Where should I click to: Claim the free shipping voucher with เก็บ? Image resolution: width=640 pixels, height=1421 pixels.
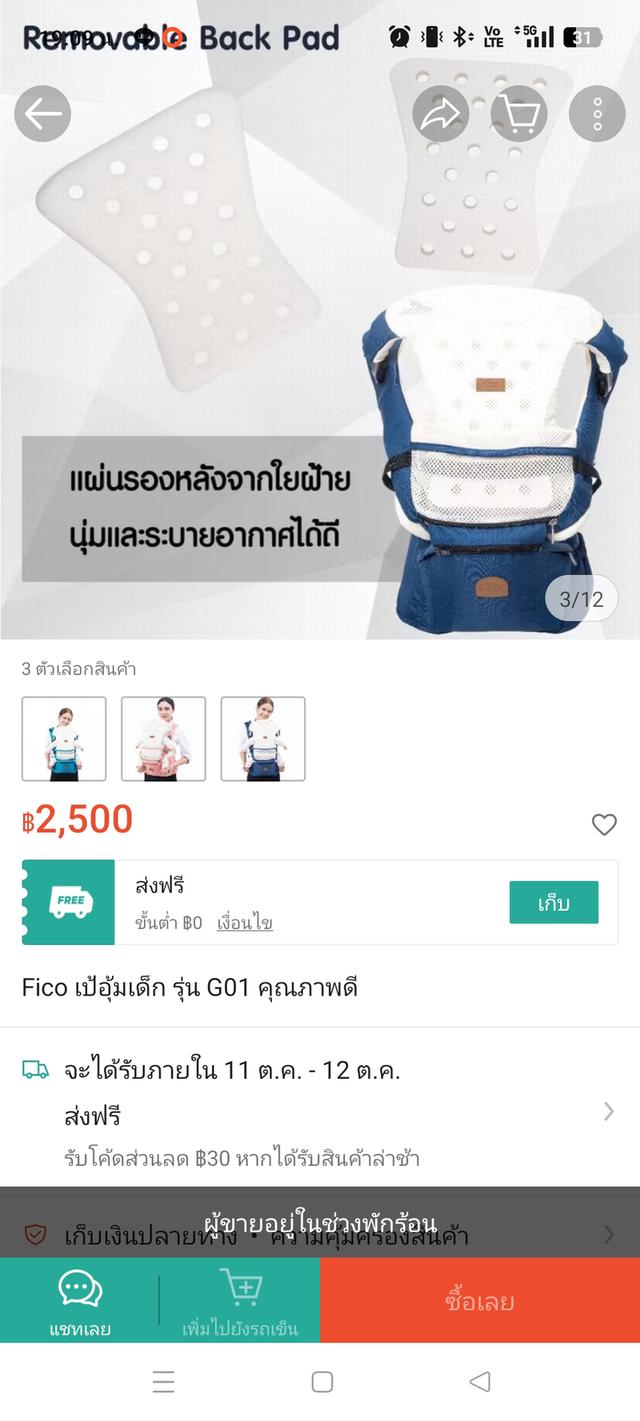tap(553, 902)
